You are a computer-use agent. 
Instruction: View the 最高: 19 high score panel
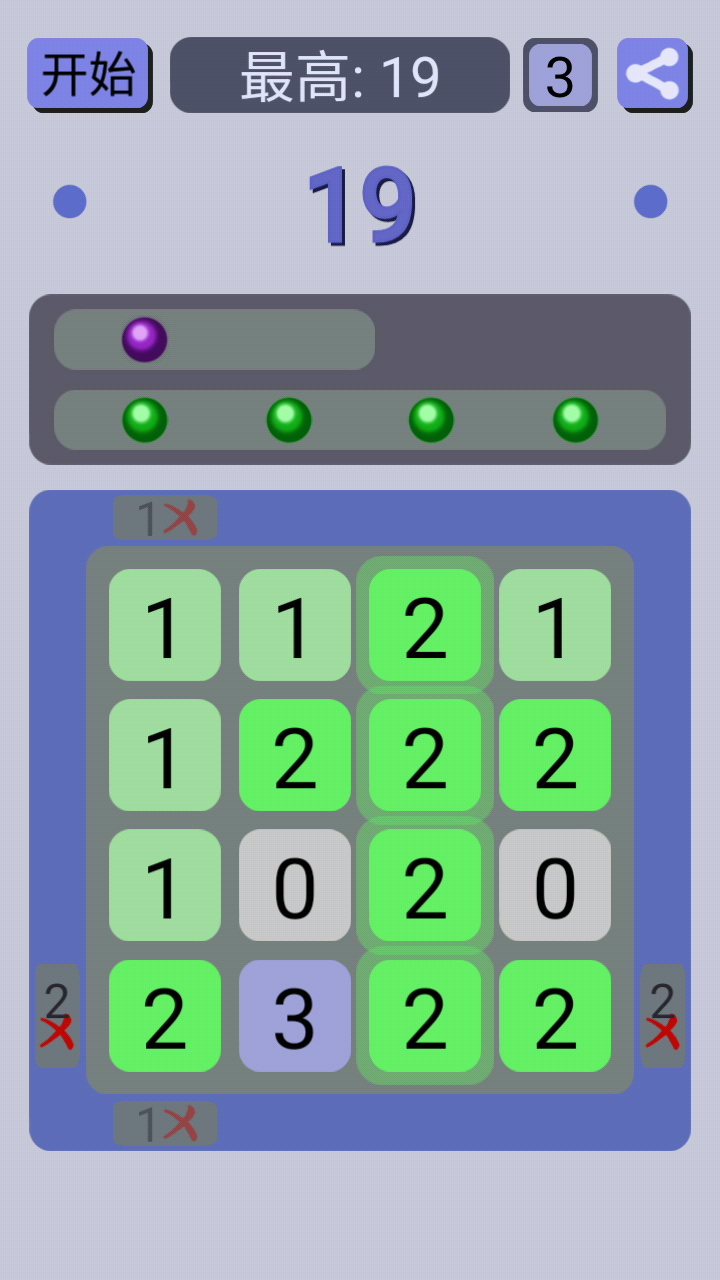tap(340, 76)
